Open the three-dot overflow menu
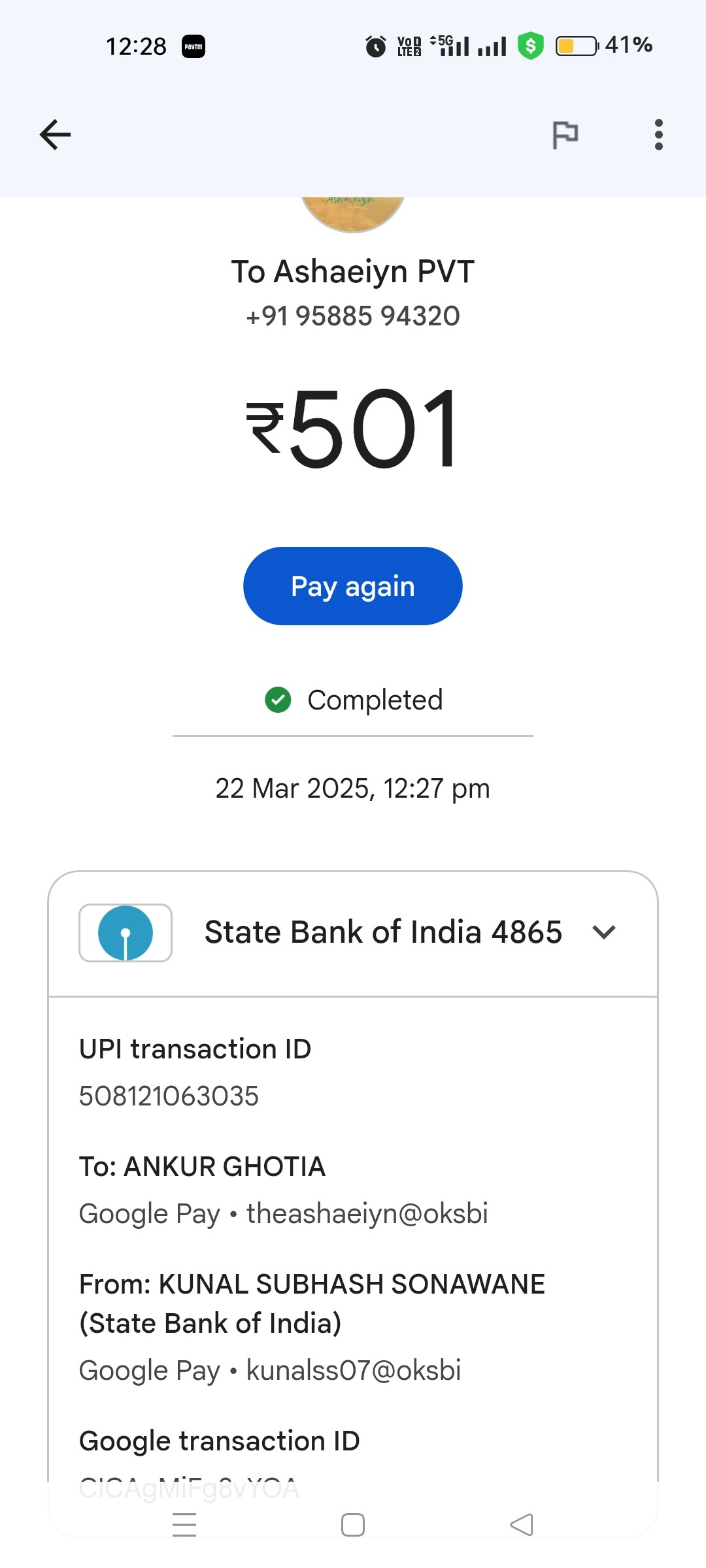 pyautogui.click(x=658, y=135)
